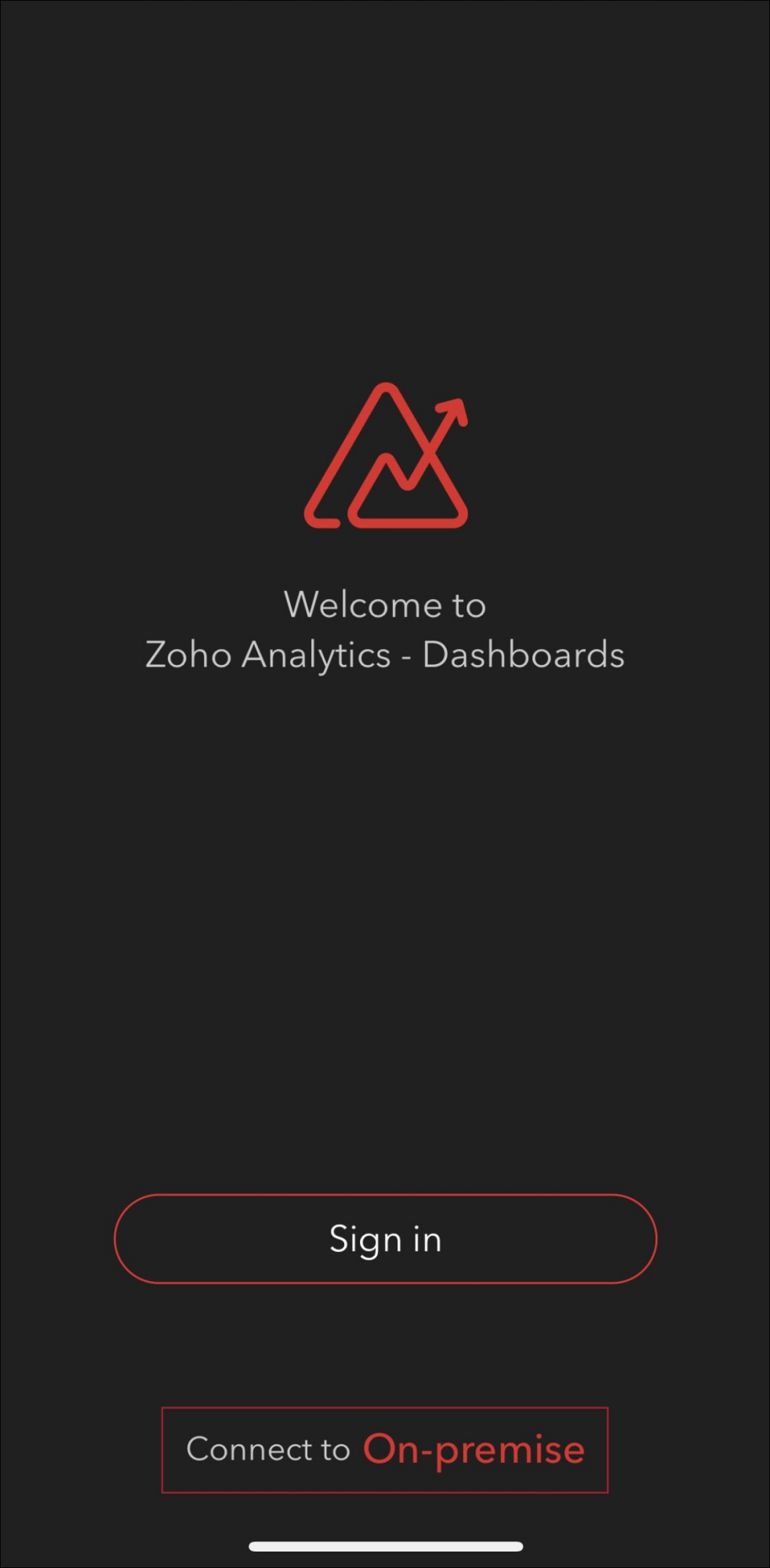
Task: Tap the Sign in button
Action: (385, 1239)
